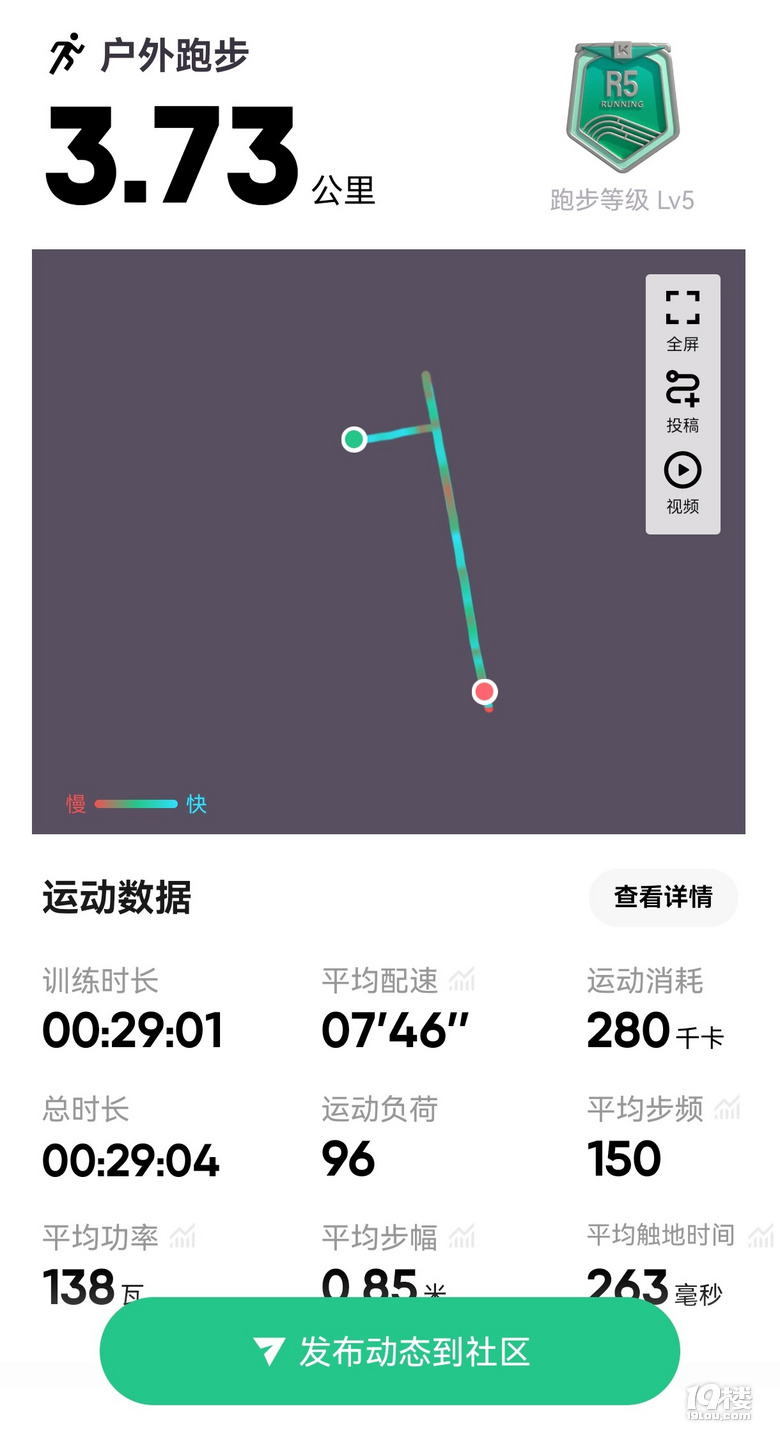The height and width of the screenshot is (1432, 780).
Task: Open 查看详情 for workout data
Action: [663, 897]
